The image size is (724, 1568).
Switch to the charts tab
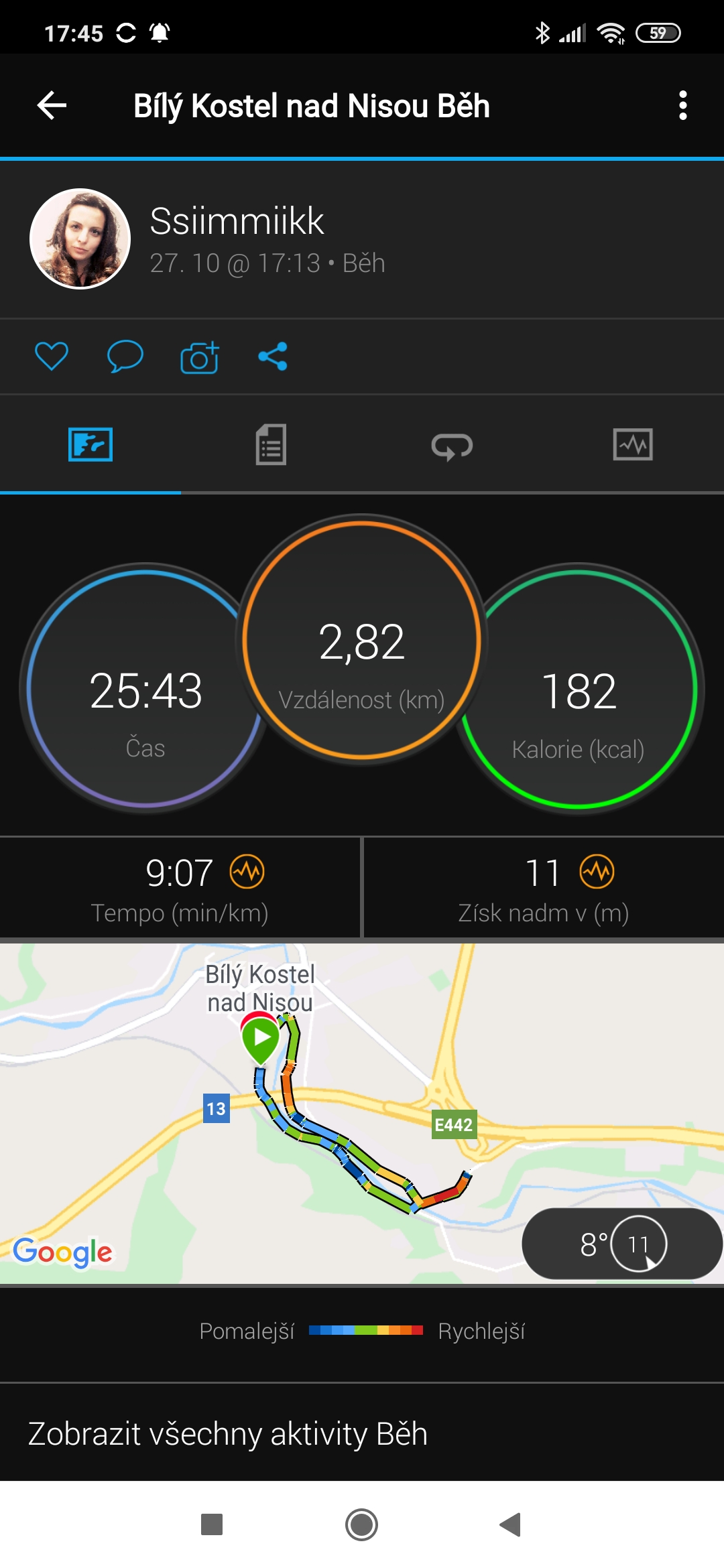(x=633, y=444)
